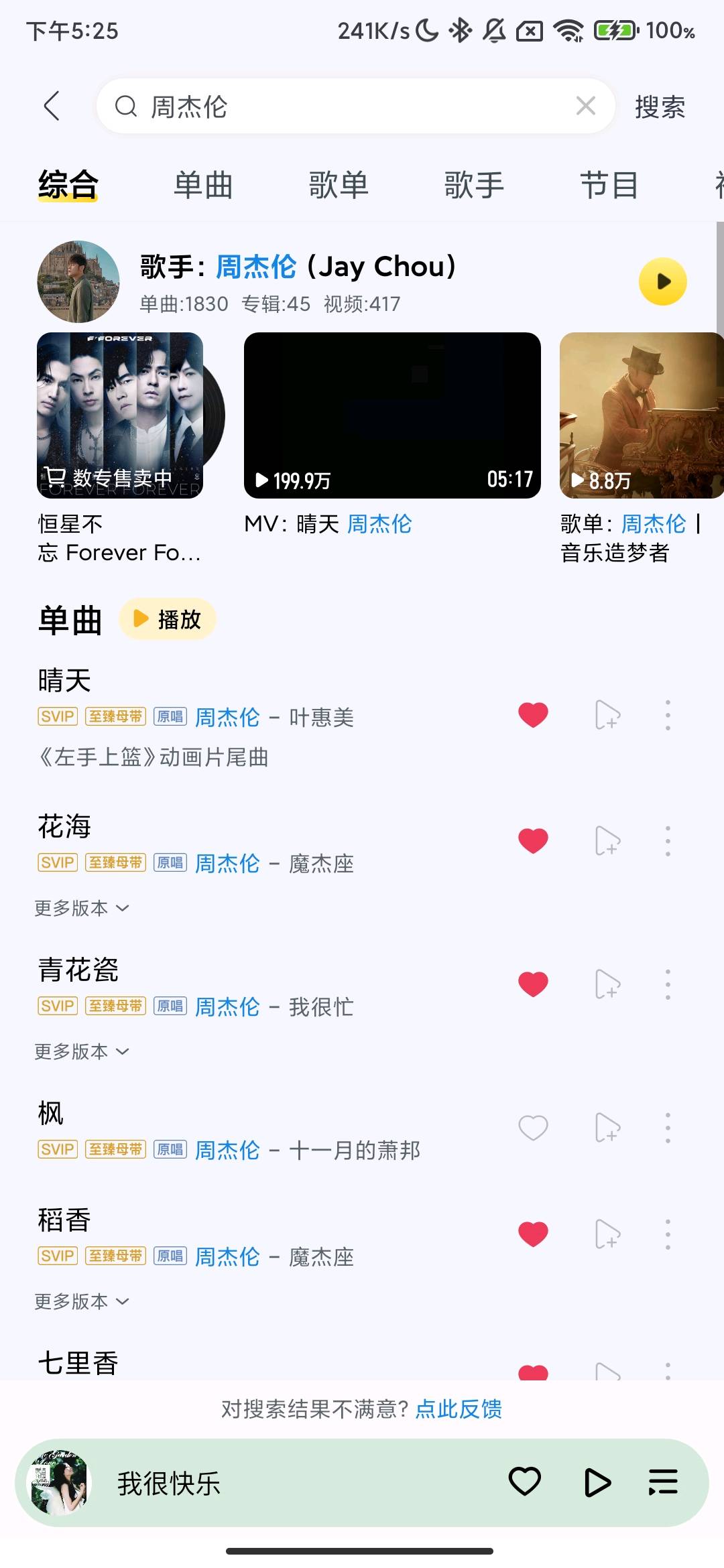The image size is (724, 1568).
Task: Favorite the song 枫
Action: coord(532,1127)
